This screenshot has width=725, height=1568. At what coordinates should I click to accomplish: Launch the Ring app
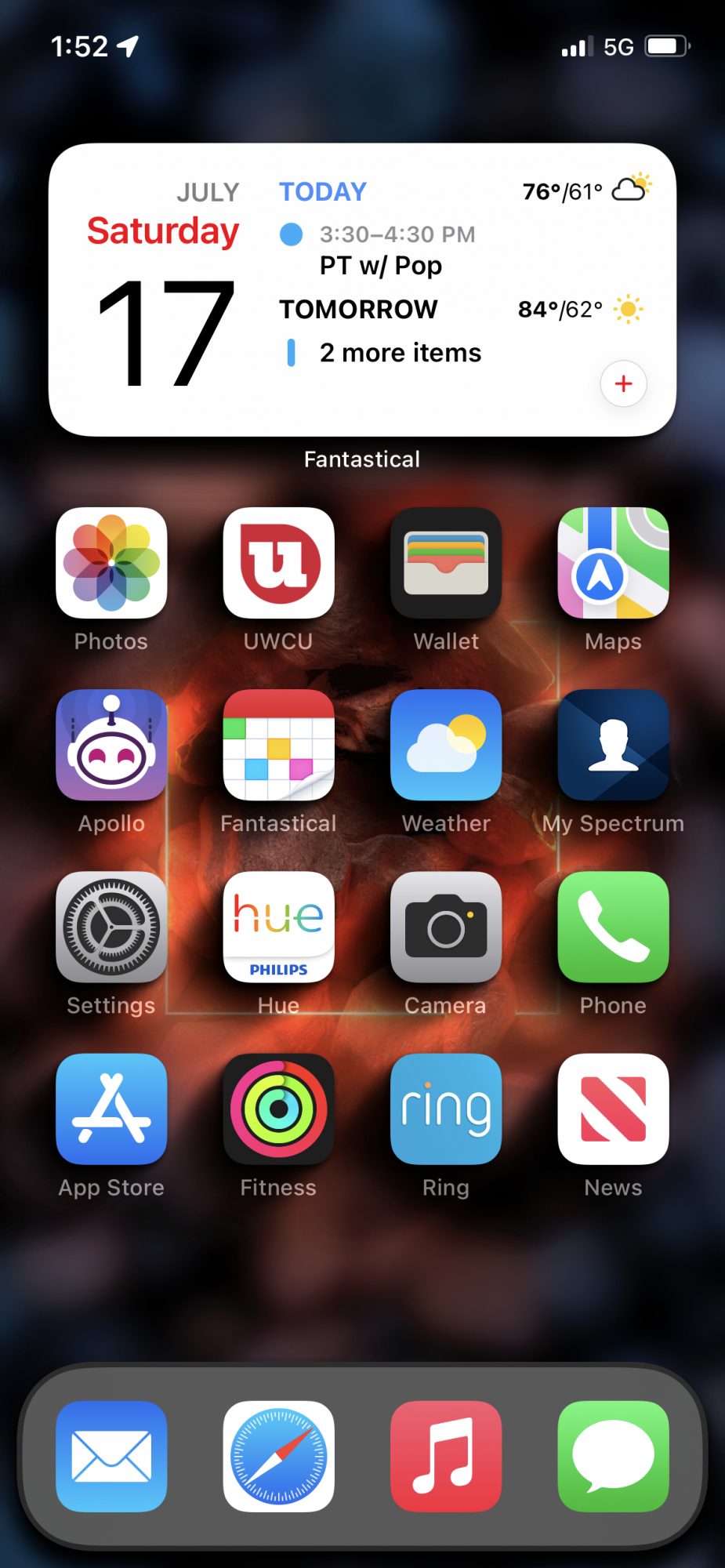point(446,1109)
